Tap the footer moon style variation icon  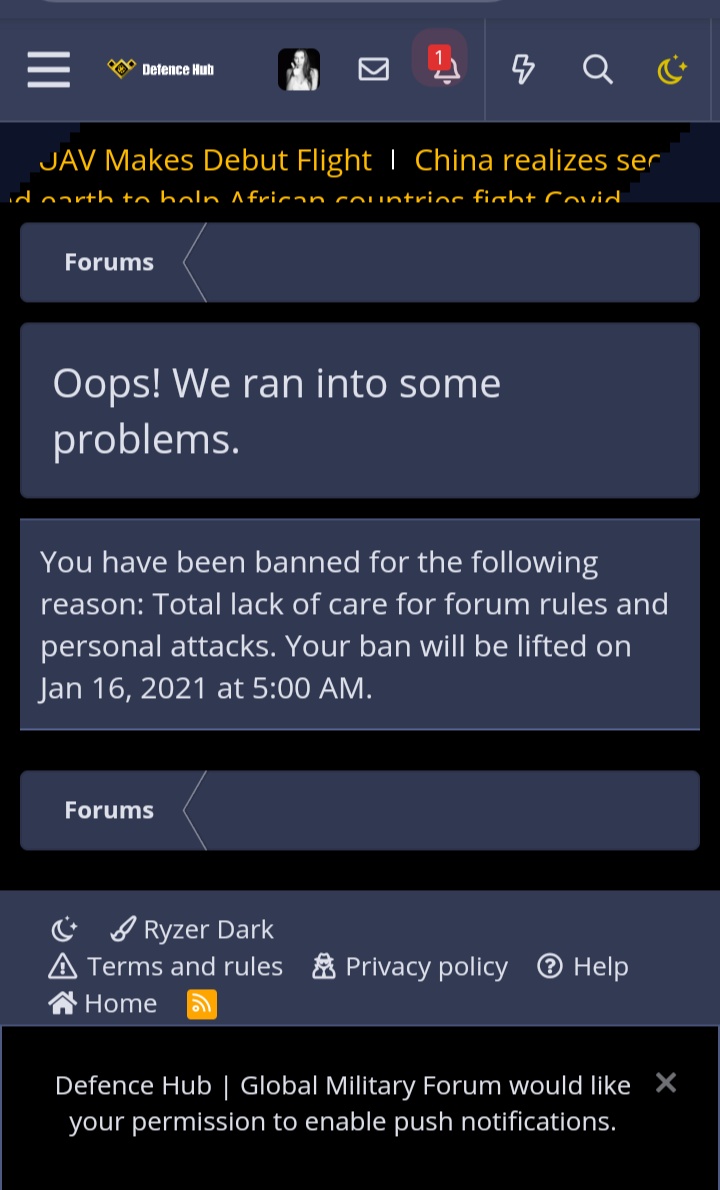pyautogui.click(x=64, y=929)
